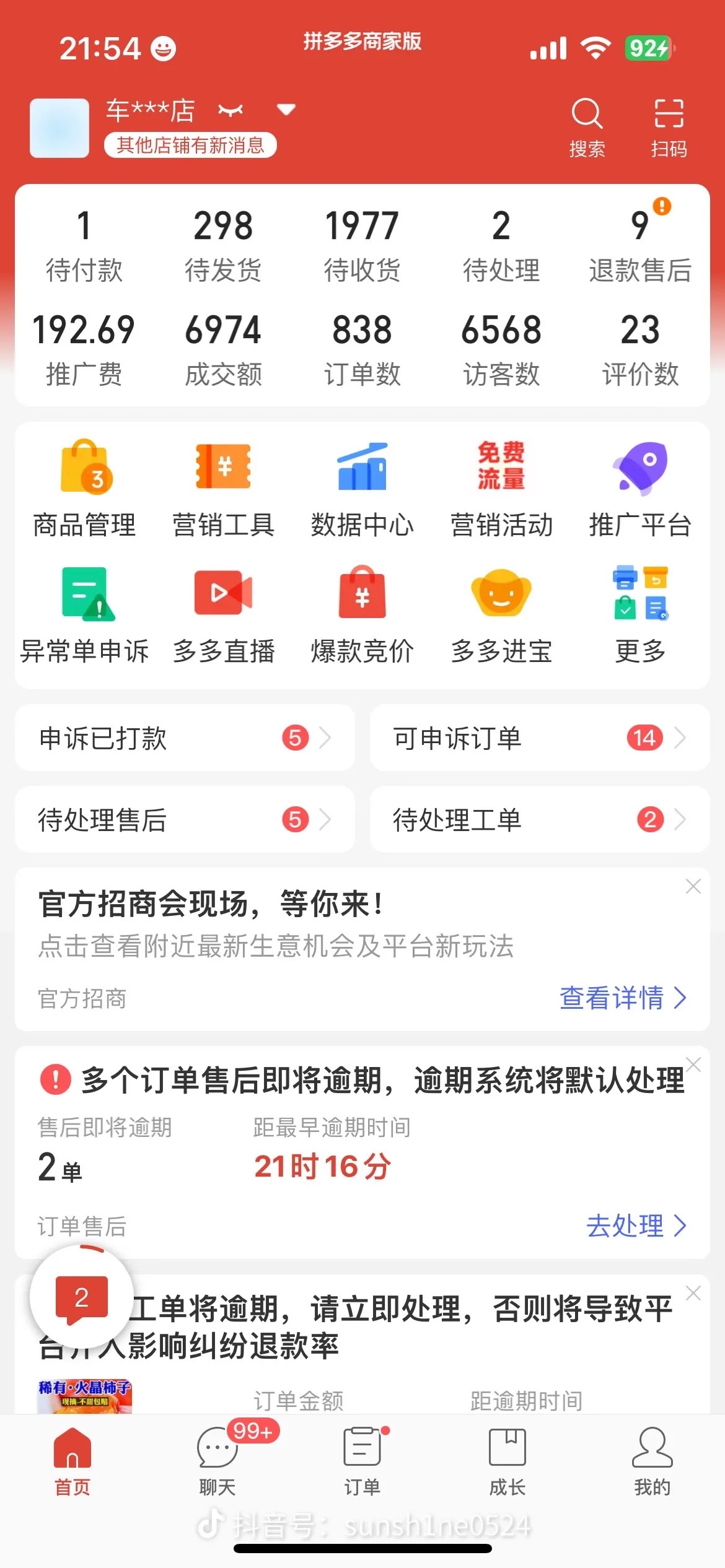
Task: Open the 可申诉订单 row
Action: click(539, 738)
